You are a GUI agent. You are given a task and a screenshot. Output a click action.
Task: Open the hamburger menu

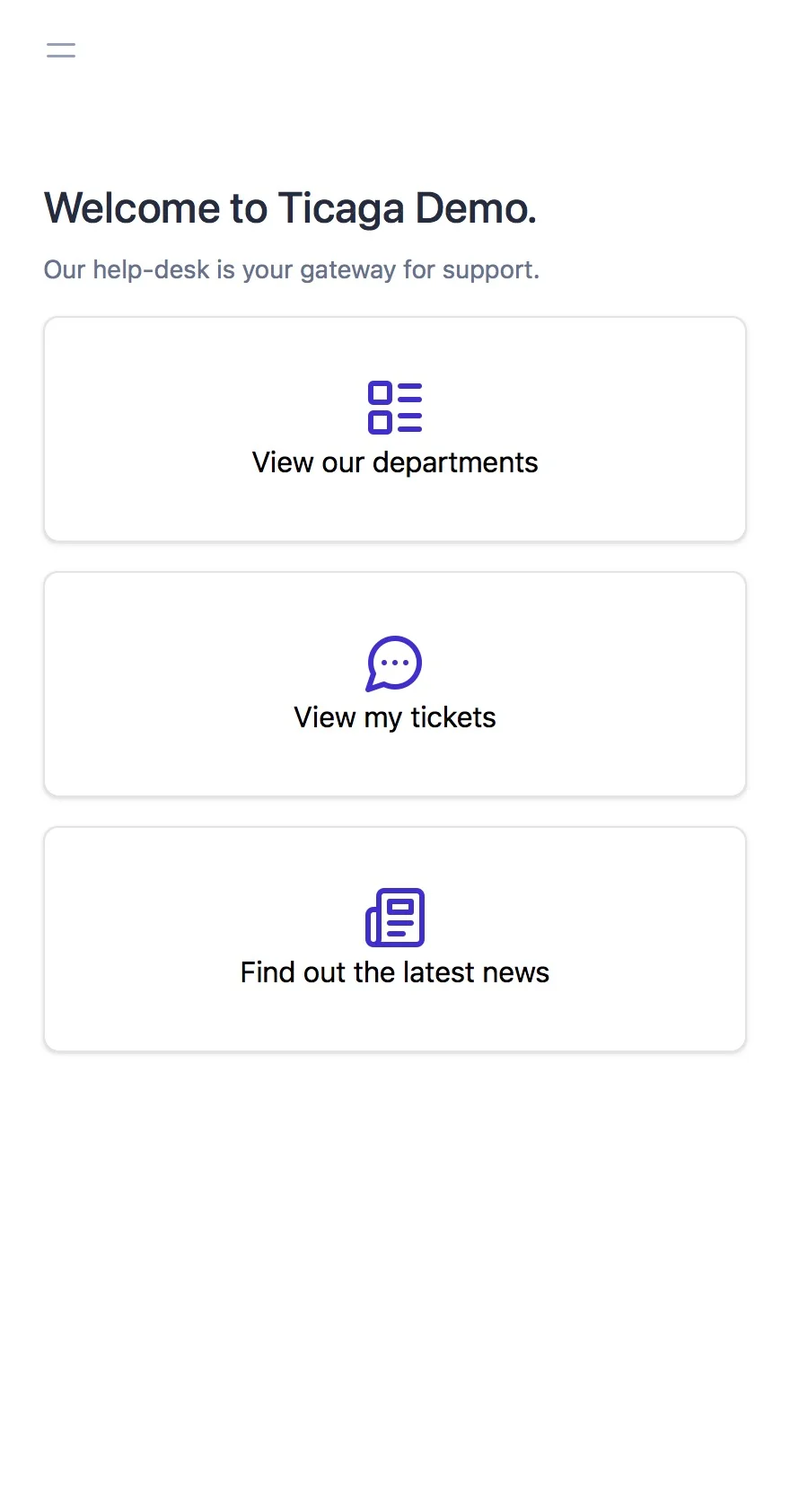tap(61, 50)
